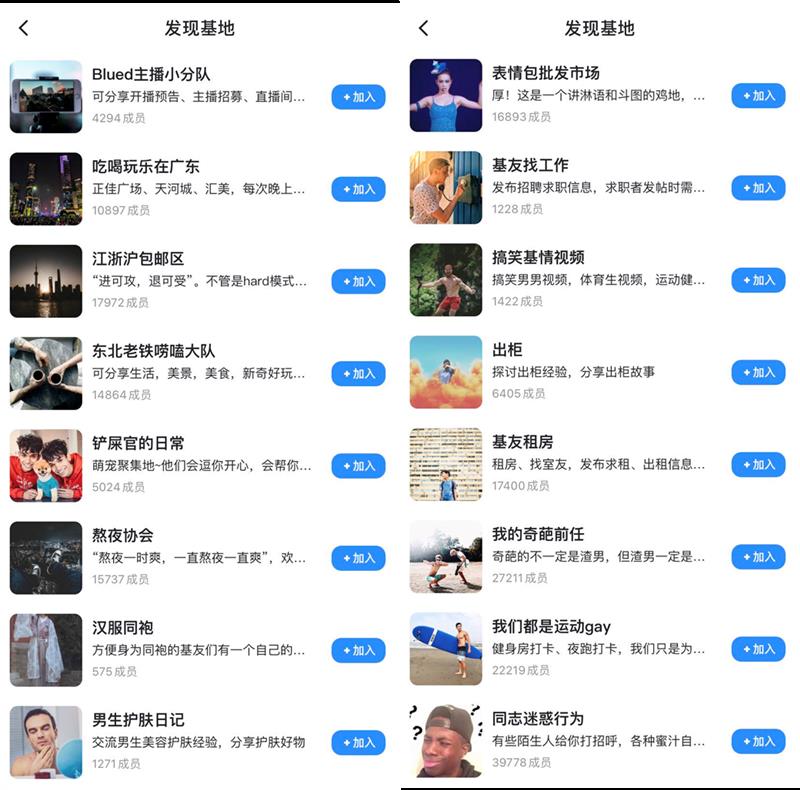This screenshot has height=790, width=800.
Task: Open the 汉服同袍 group page
Action: pos(122,628)
